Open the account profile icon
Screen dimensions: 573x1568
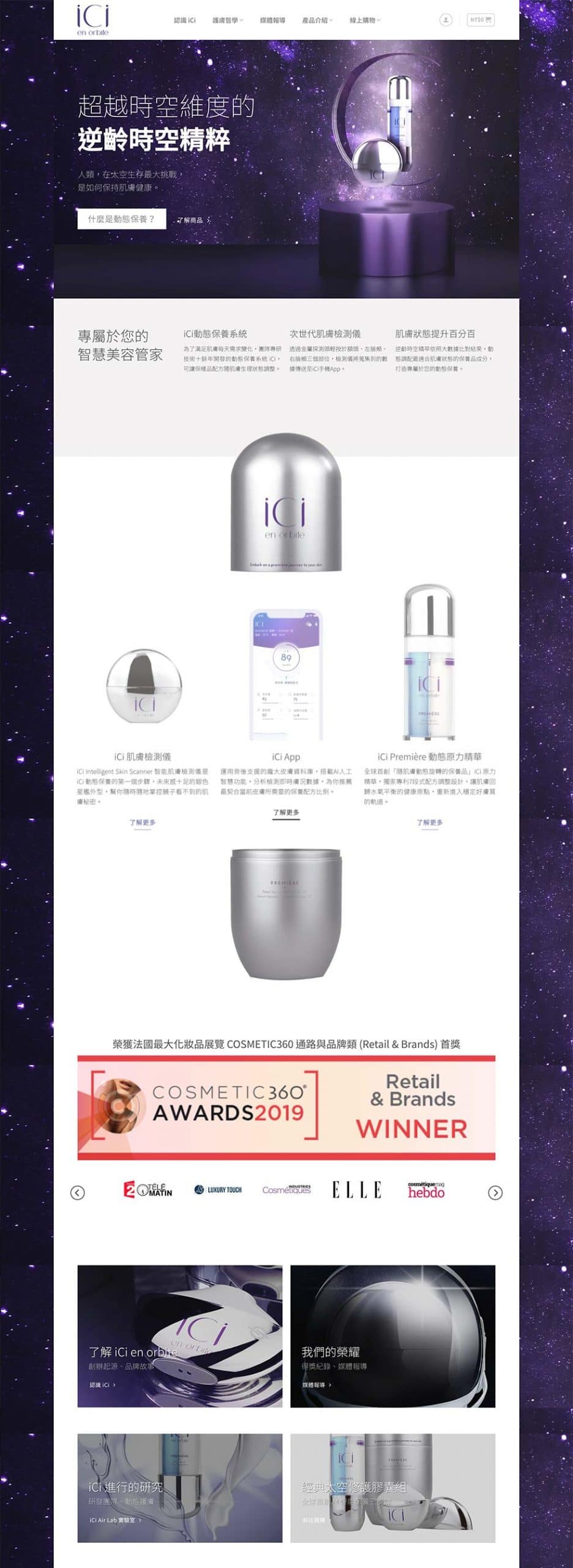[446, 20]
